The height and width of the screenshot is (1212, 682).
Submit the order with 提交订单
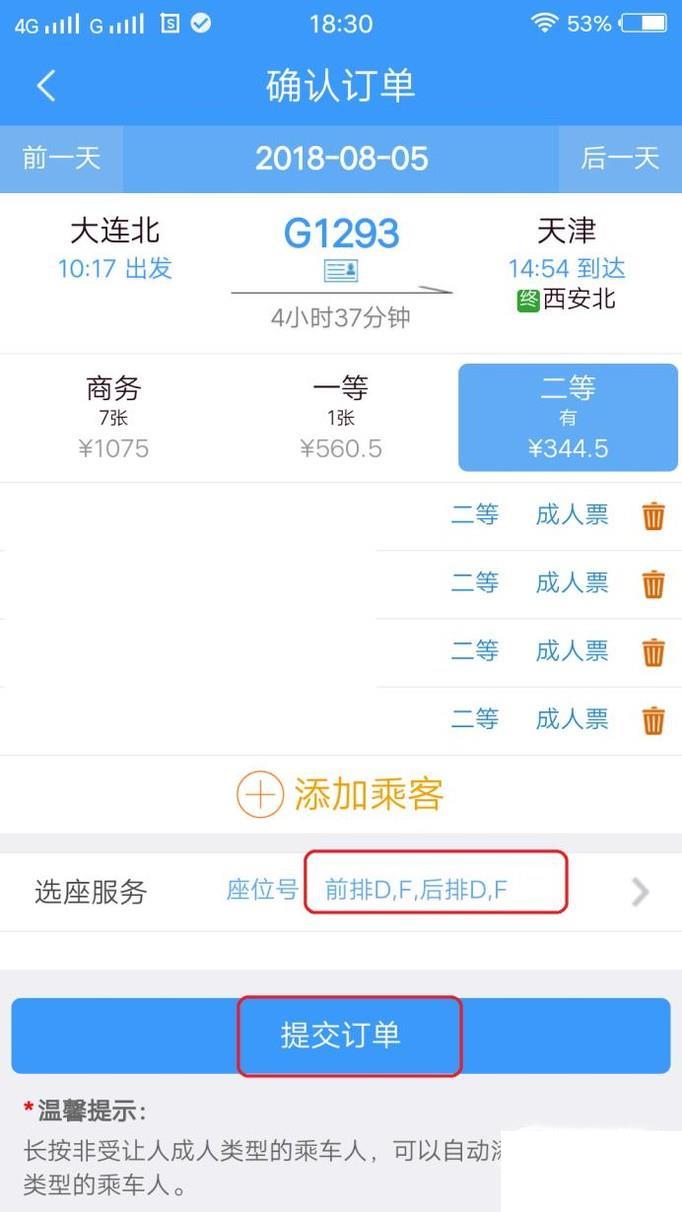pyautogui.click(x=341, y=1035)
